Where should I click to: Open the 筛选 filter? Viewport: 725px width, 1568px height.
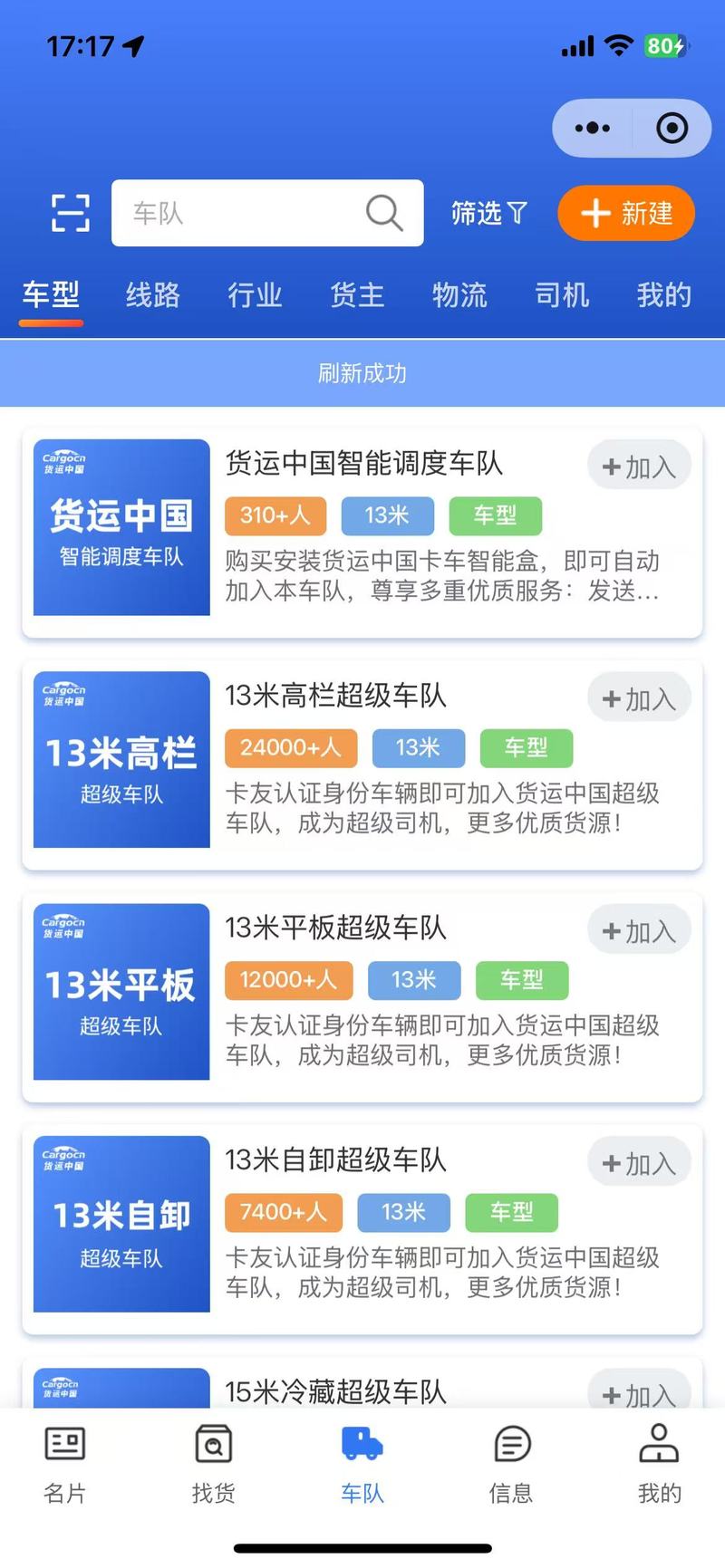(x=489, y=213)
